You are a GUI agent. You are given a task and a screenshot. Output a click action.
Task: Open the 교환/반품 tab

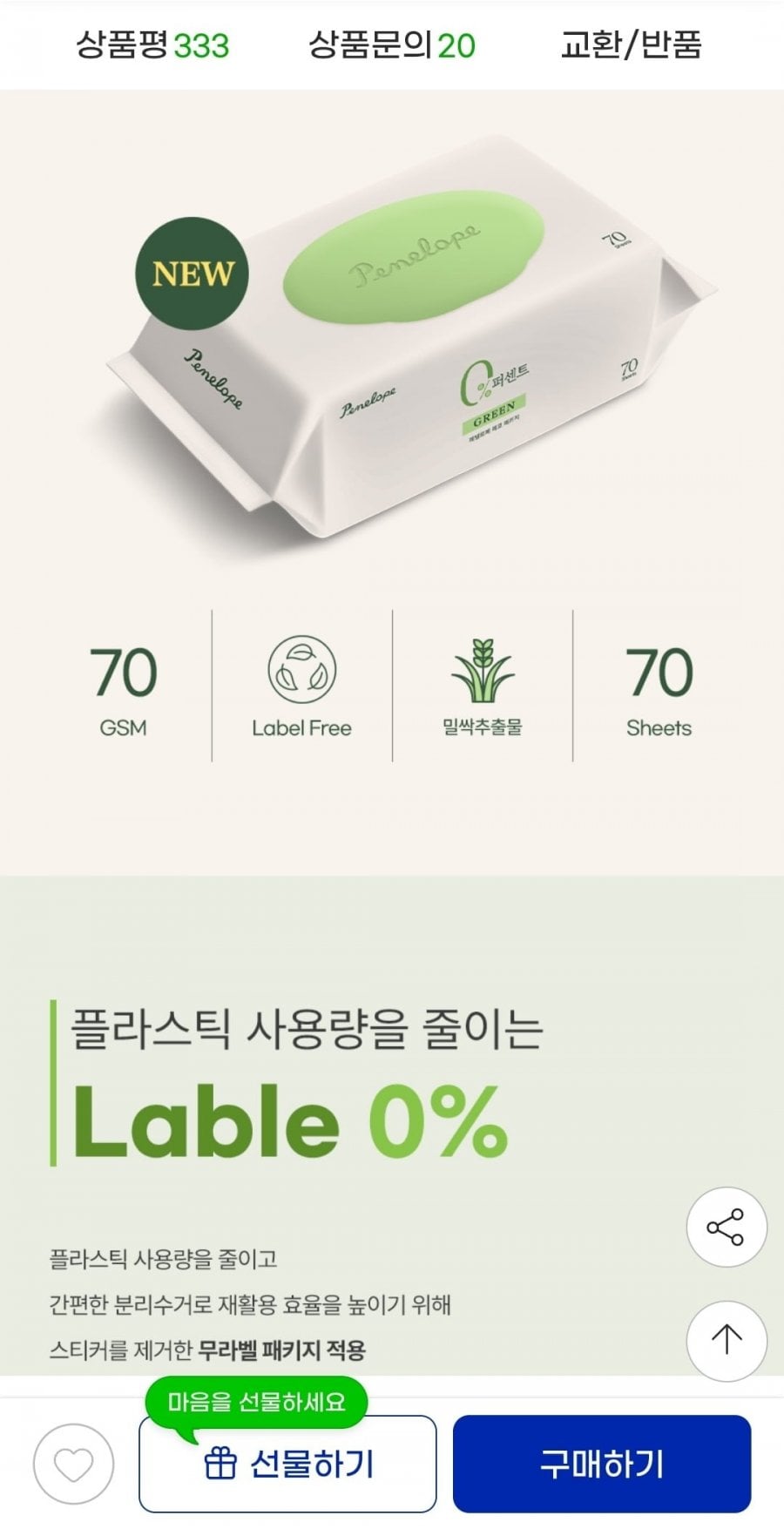[632, 44]
